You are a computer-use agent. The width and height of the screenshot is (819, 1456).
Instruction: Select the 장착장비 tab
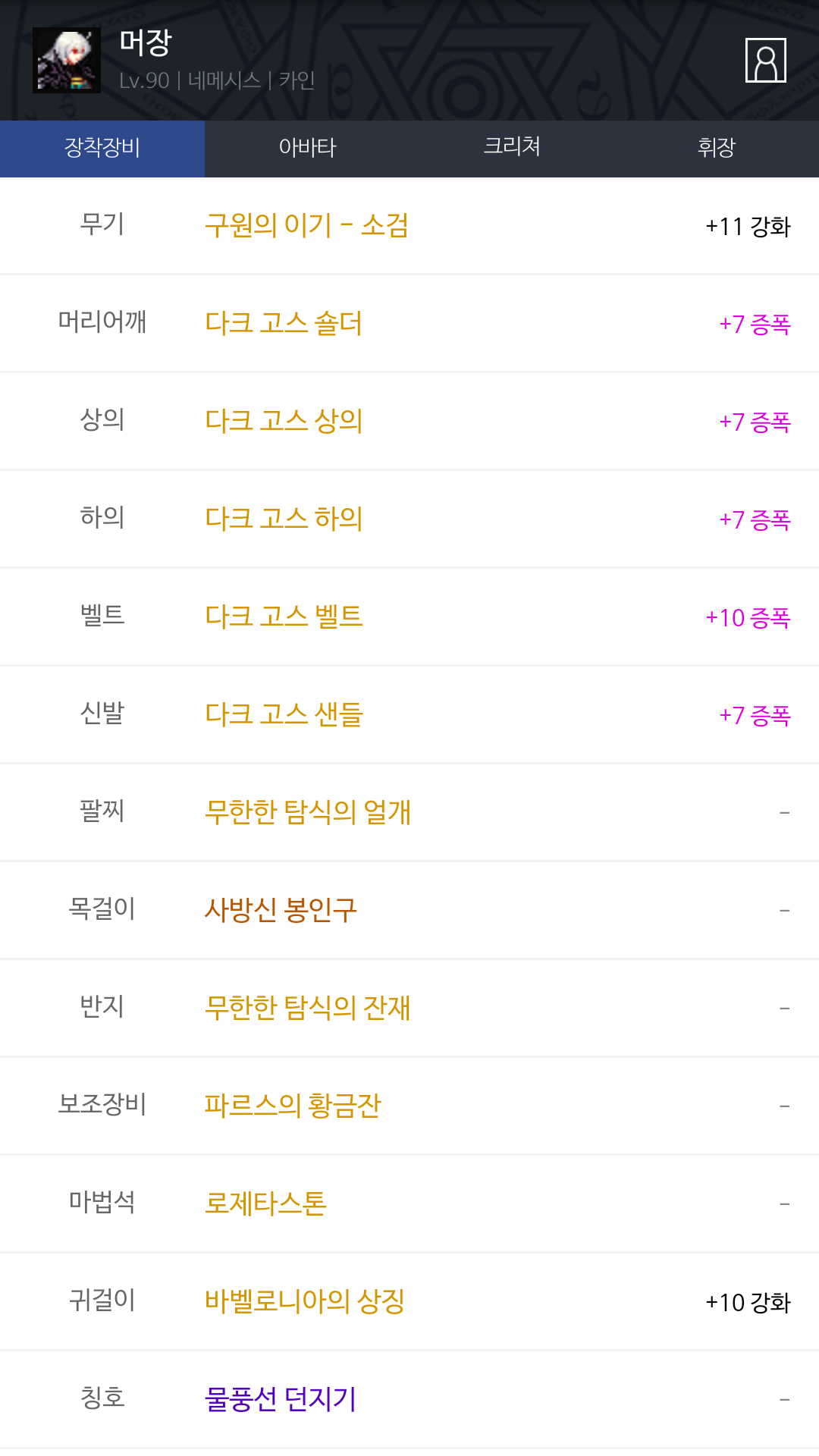pos(102,149)
